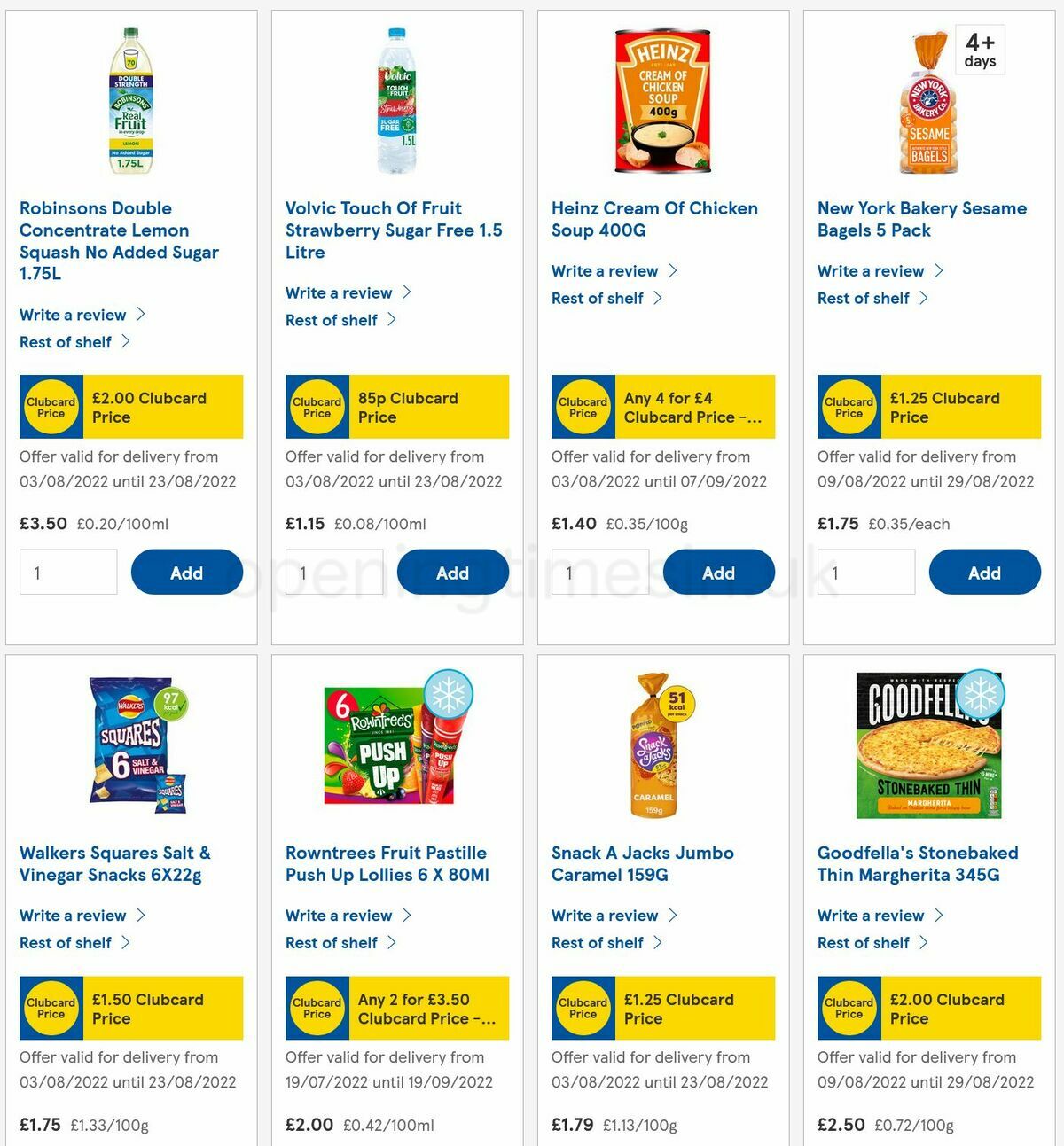Select quantity field for Volvic water
The height and width of the screenshot is (1146, 1064).
[333, 572]
